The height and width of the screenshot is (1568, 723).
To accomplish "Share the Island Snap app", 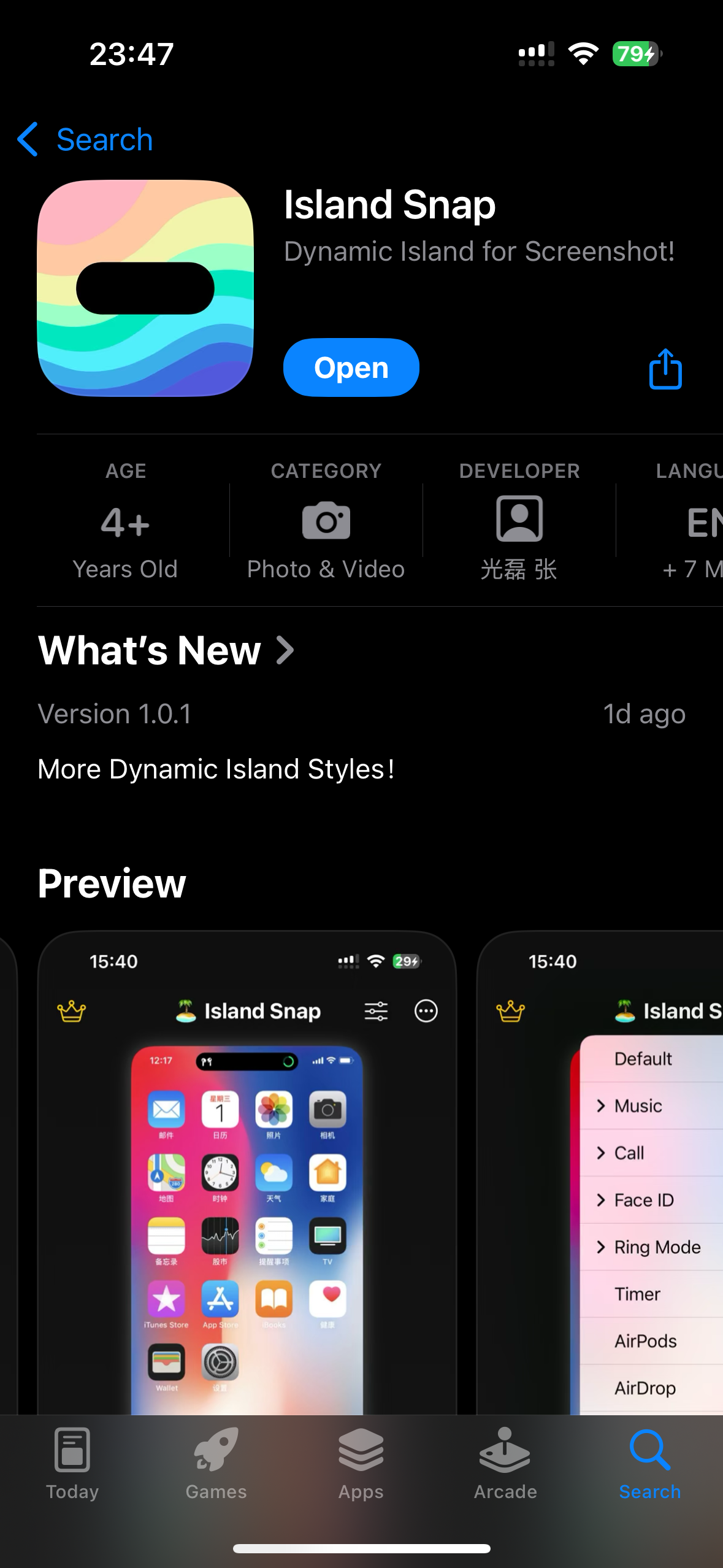I will 665,369.
